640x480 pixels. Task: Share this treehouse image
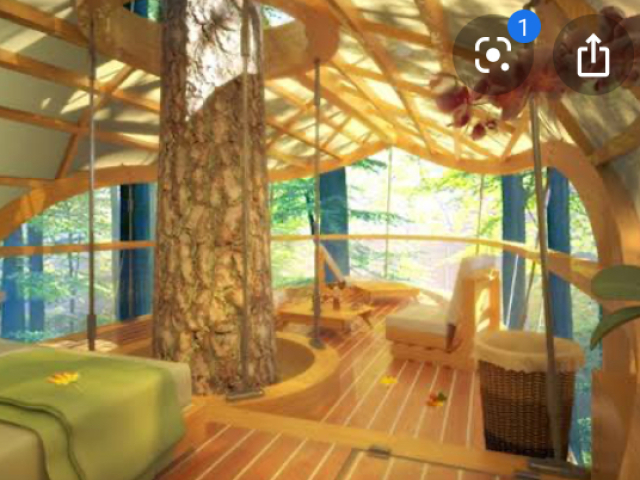pos(592,55)
